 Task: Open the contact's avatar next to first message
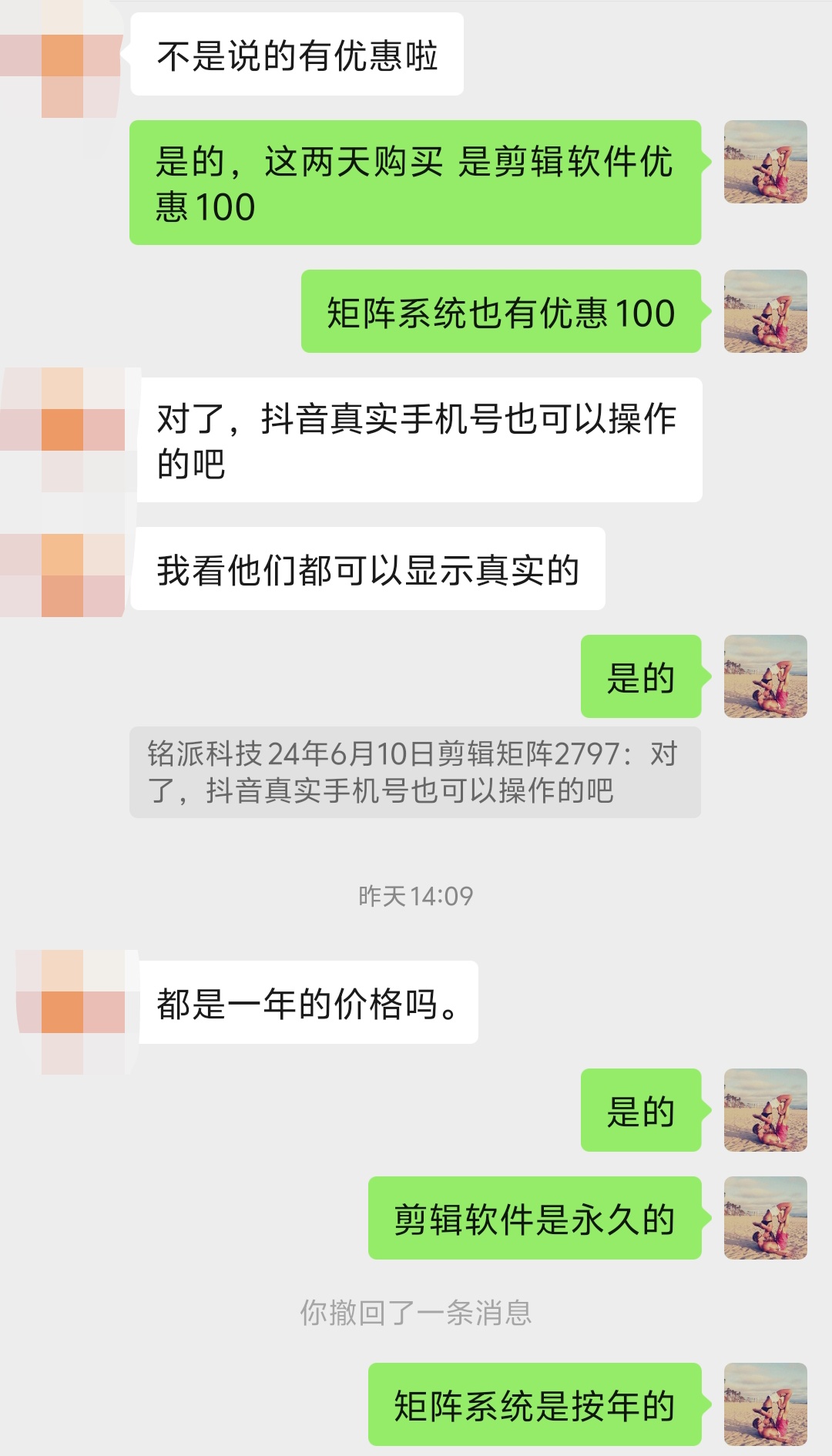point(62,54)
